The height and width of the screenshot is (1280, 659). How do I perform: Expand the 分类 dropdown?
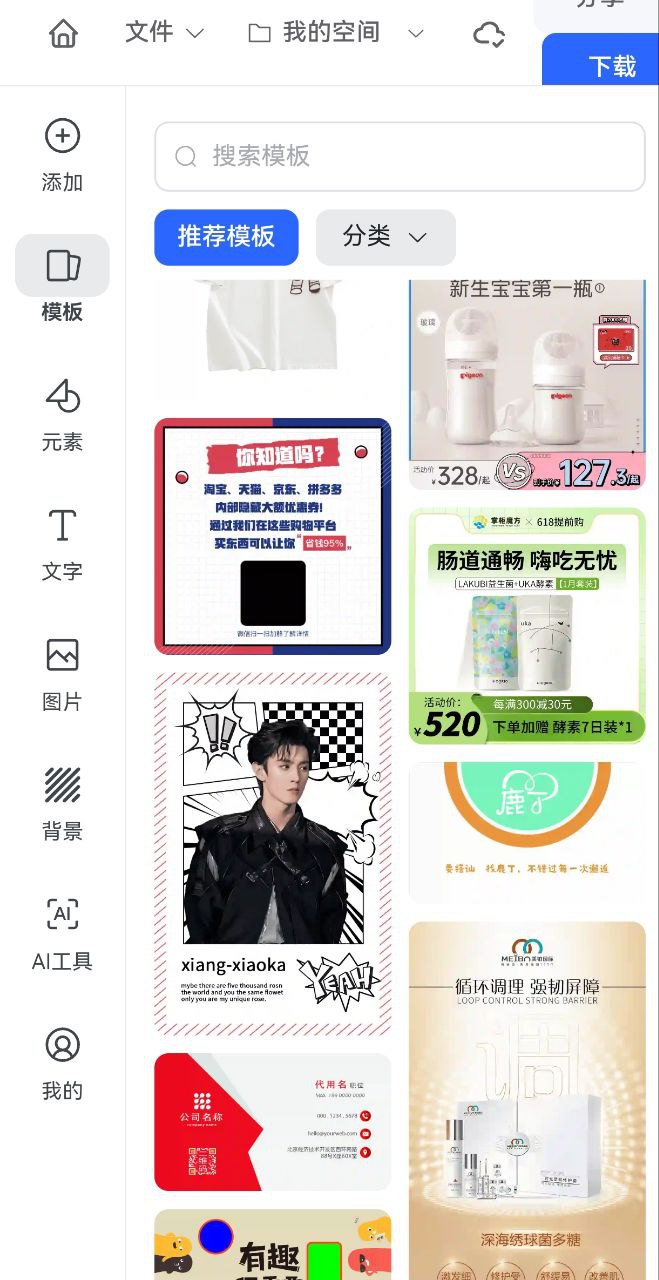pyautogui.click(x=385, y=237)
